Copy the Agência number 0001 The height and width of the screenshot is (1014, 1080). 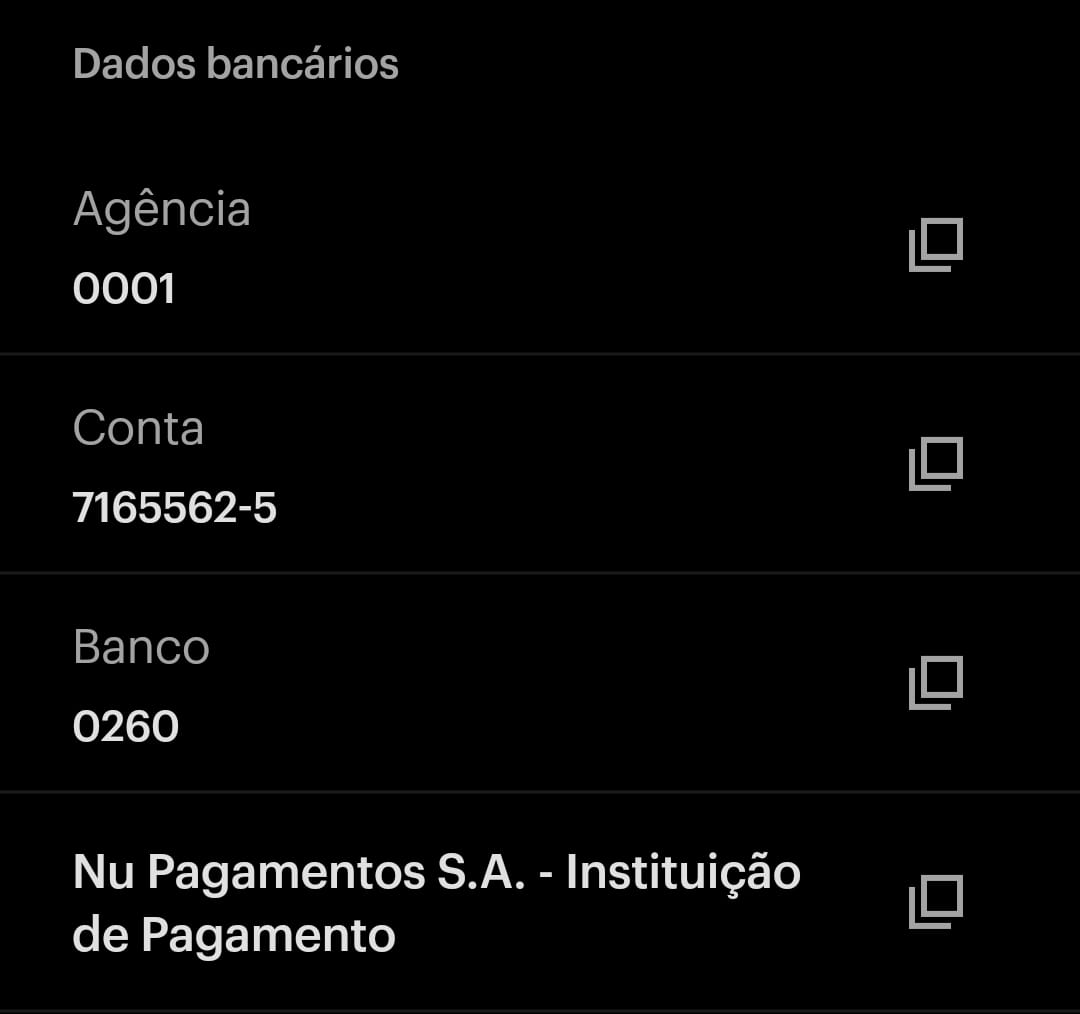point(935,245)
